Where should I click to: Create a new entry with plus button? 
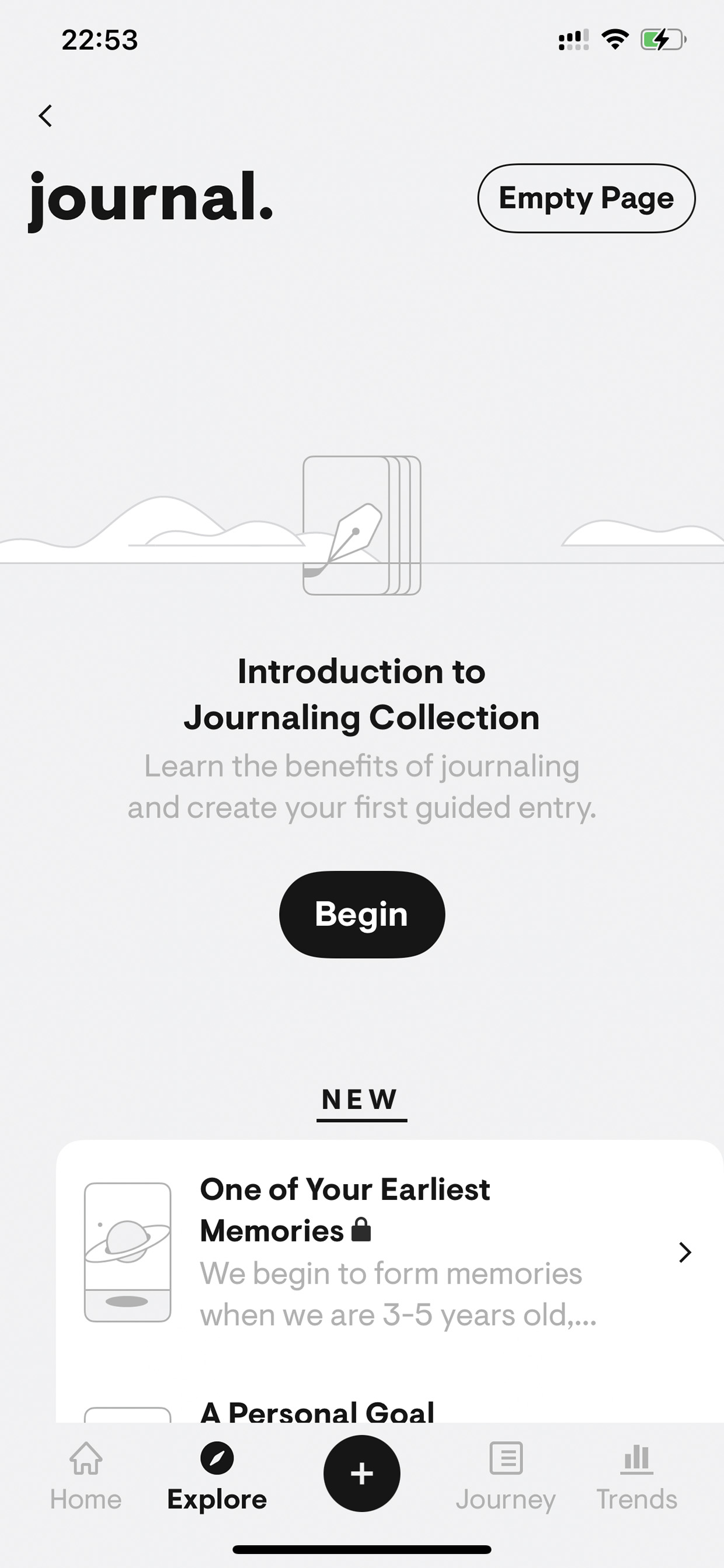click(x=362, y=1474)
